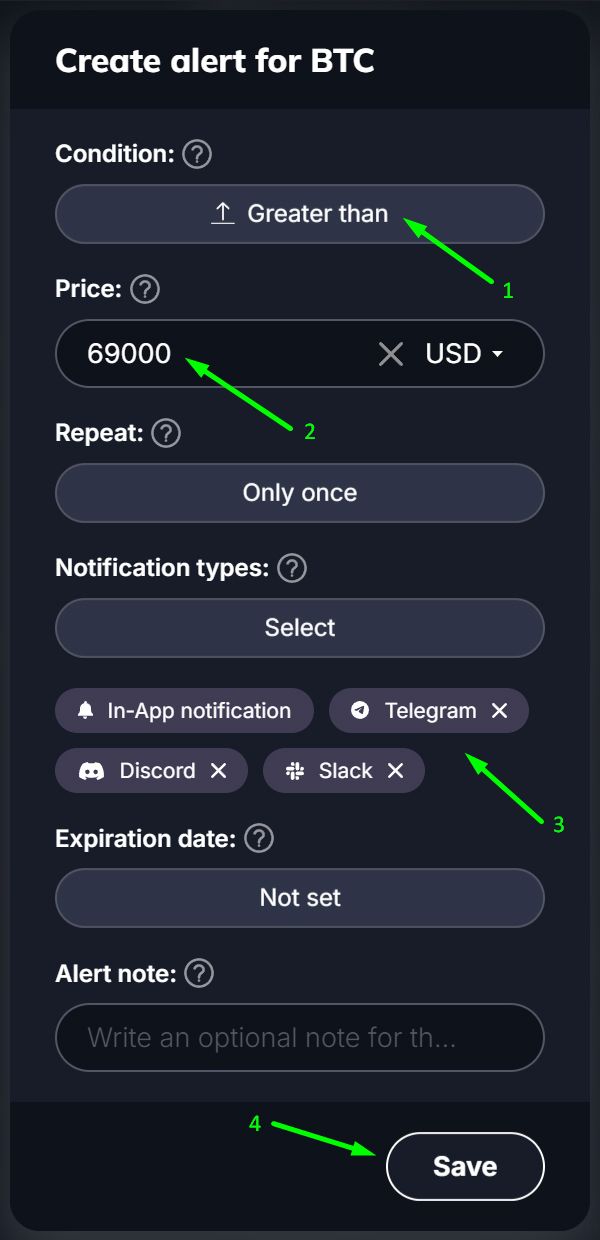Save the BTC alert

465,1166
